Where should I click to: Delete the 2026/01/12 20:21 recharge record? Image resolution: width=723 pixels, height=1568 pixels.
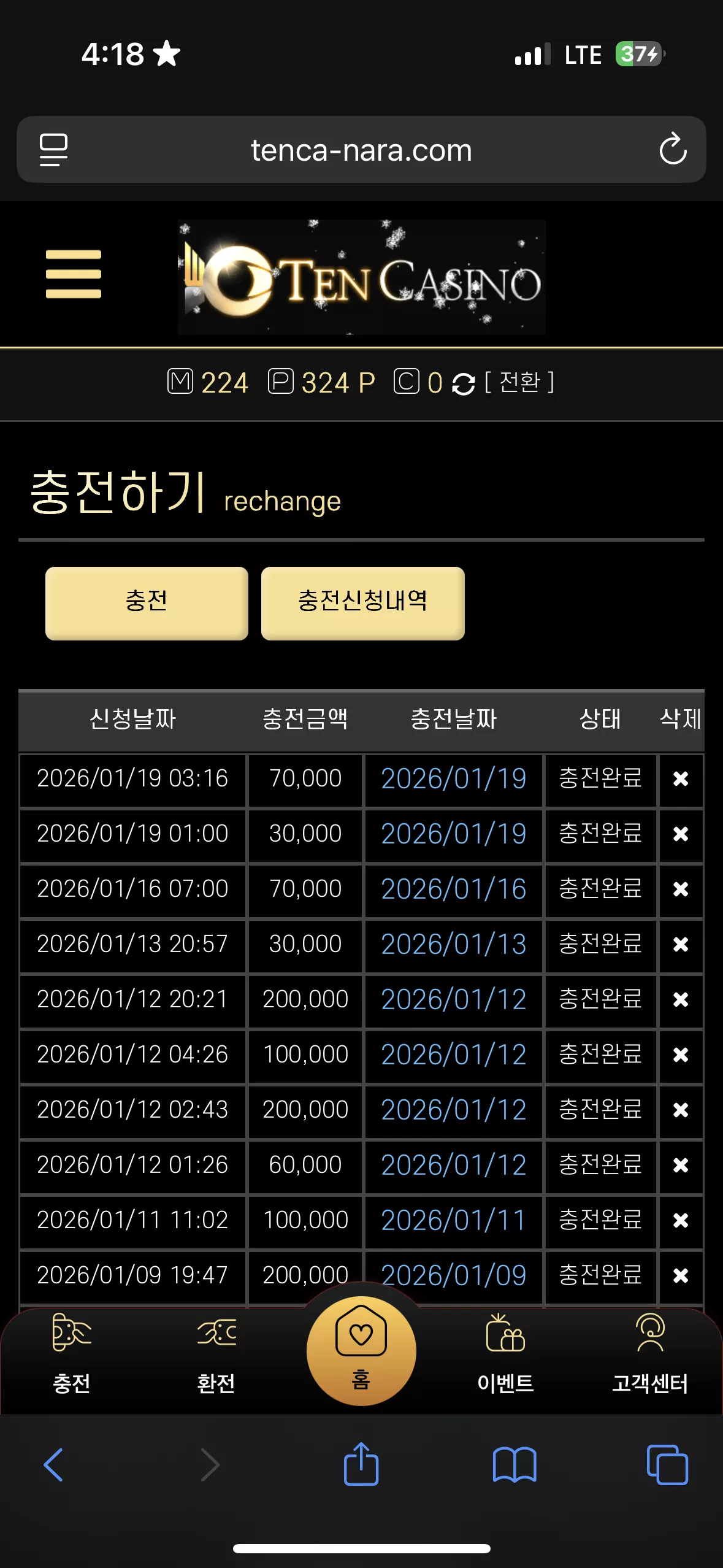click(681, 1000)
